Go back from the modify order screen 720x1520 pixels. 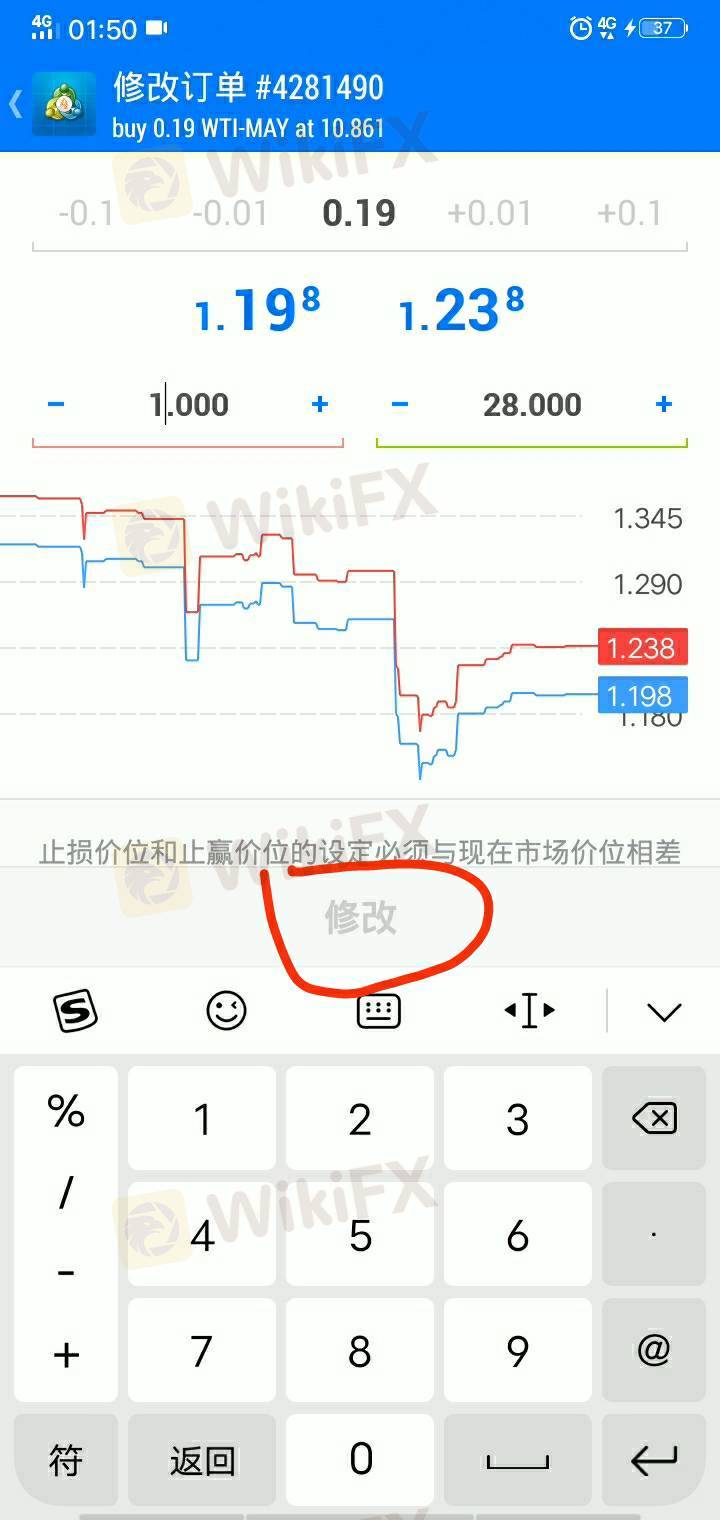16,103
